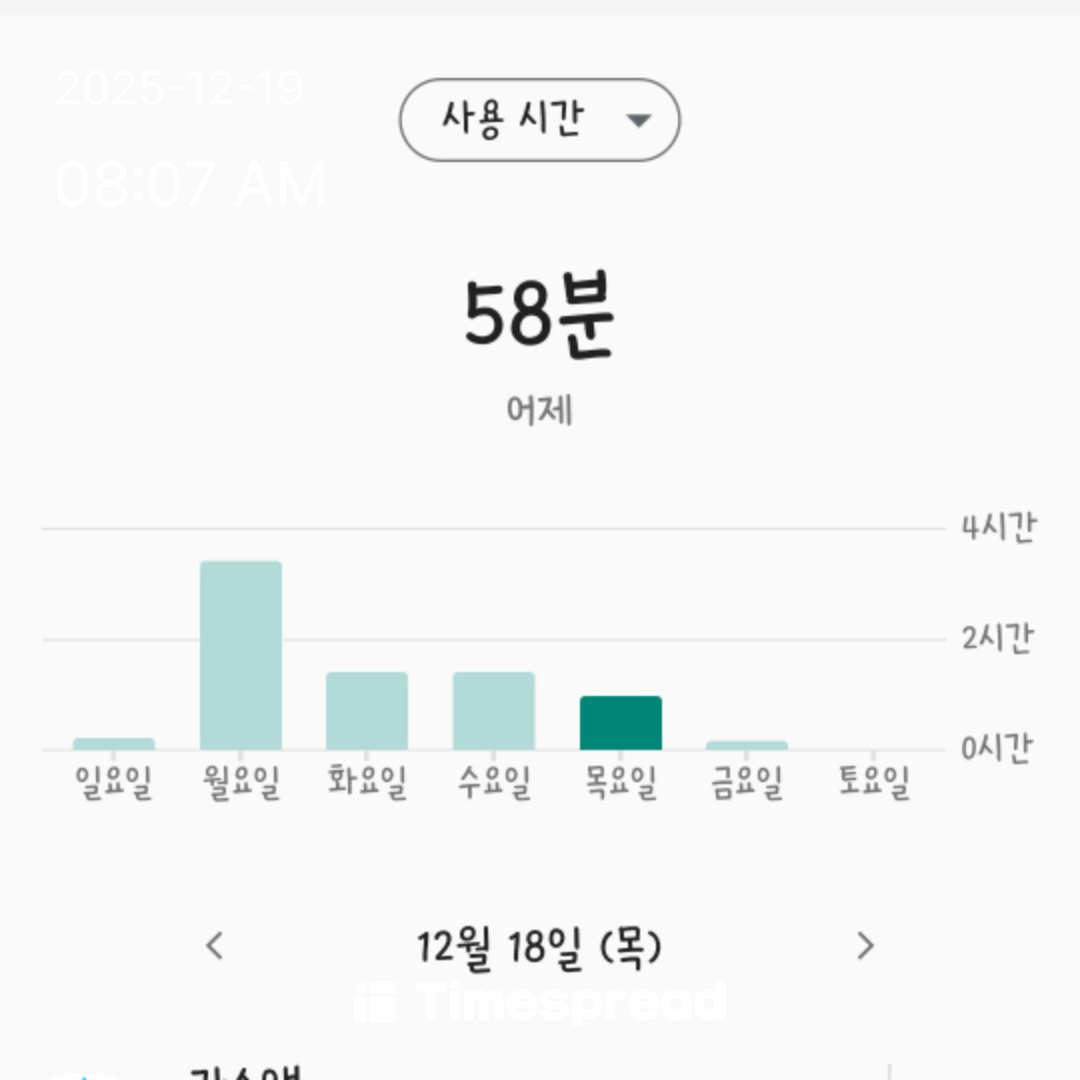Select the 화요일 bar in chart

[x=367, y=711]
